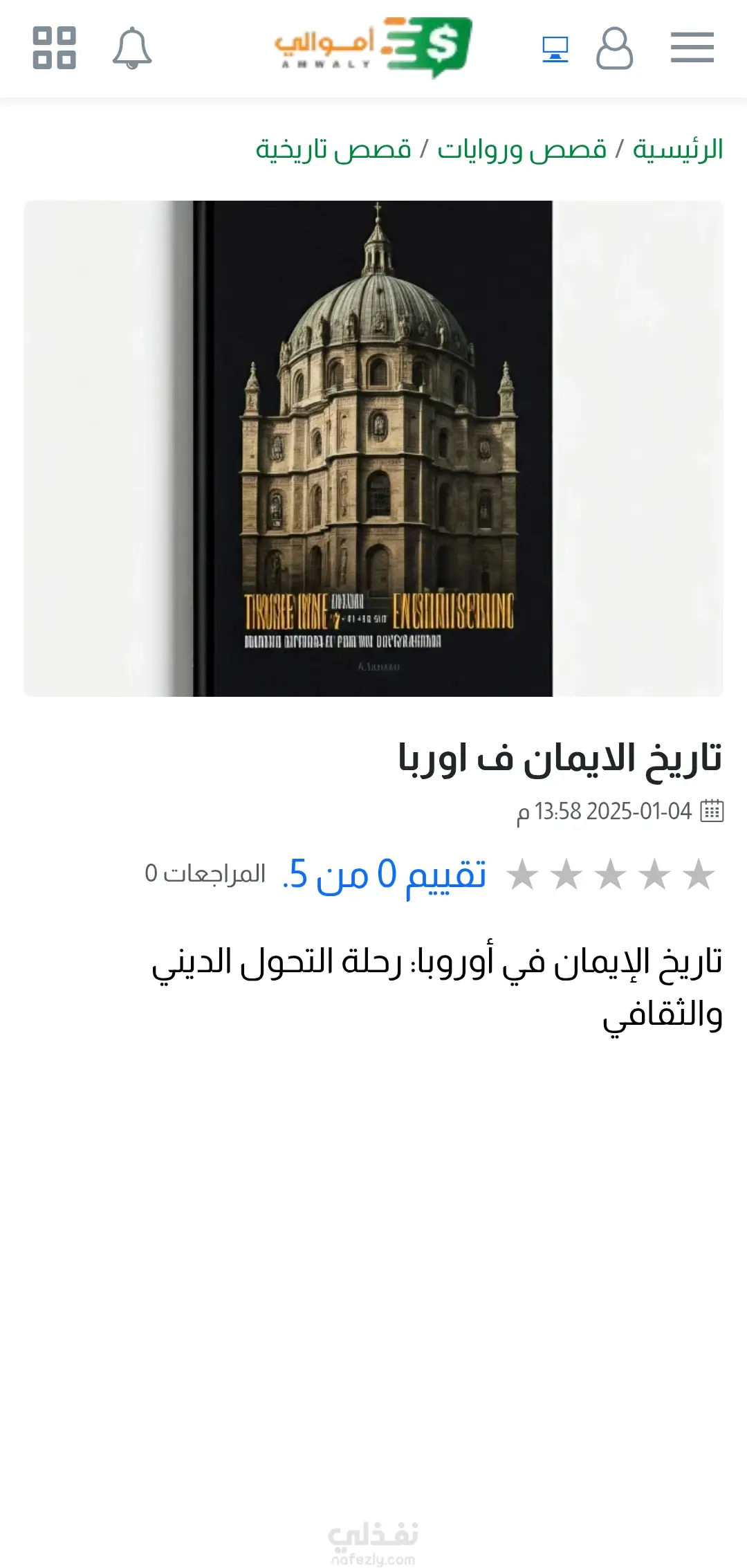Open the notifications bell

point(131,48)
